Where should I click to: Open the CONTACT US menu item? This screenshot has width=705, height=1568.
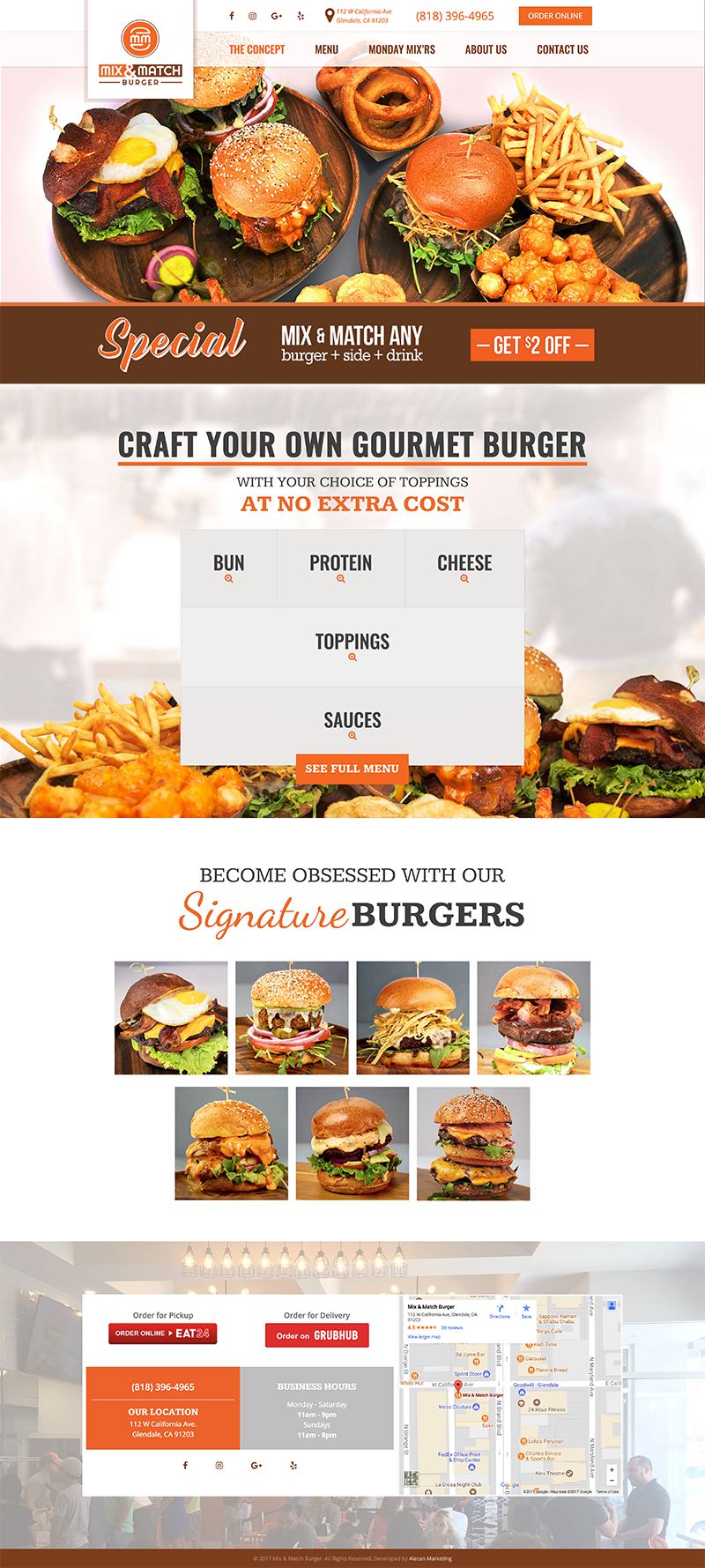[562, 49]
